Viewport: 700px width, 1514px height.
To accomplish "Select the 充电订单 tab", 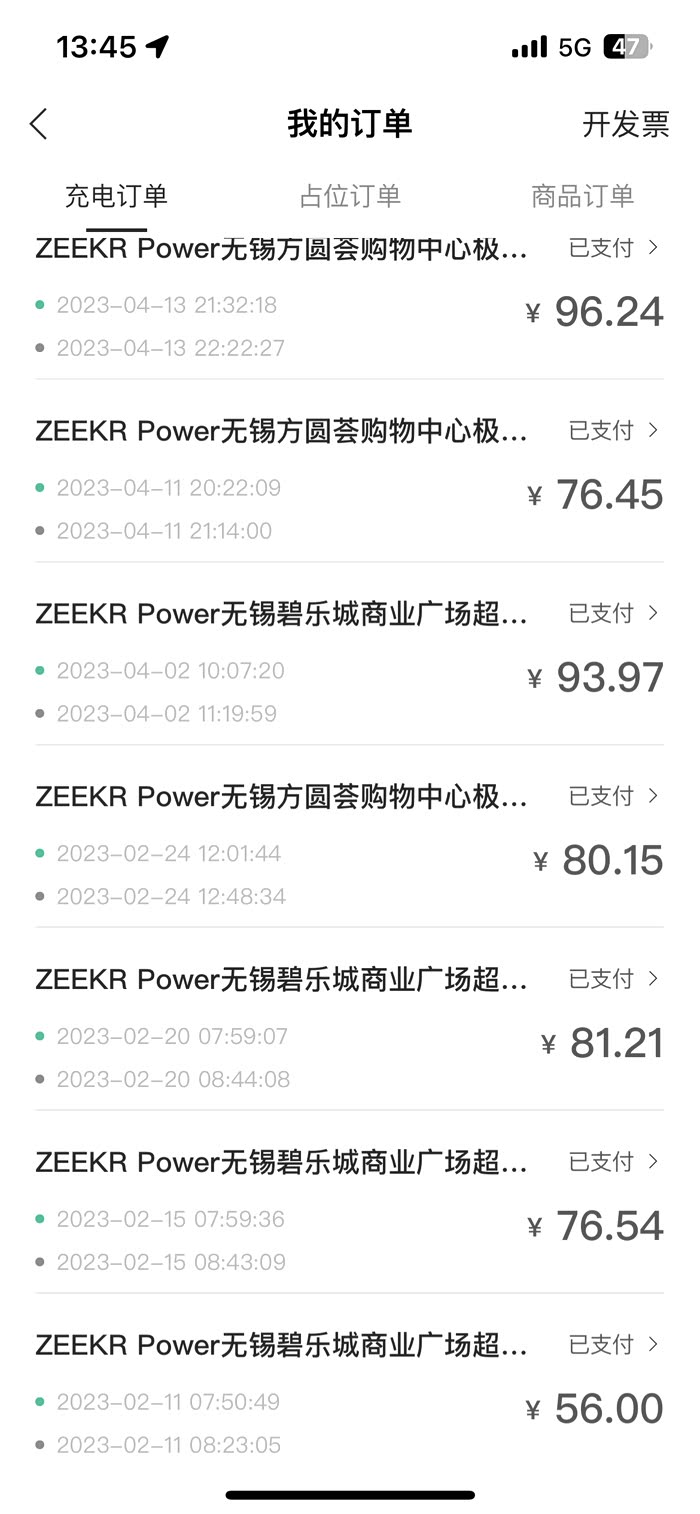I will click(x=116, y=196).
